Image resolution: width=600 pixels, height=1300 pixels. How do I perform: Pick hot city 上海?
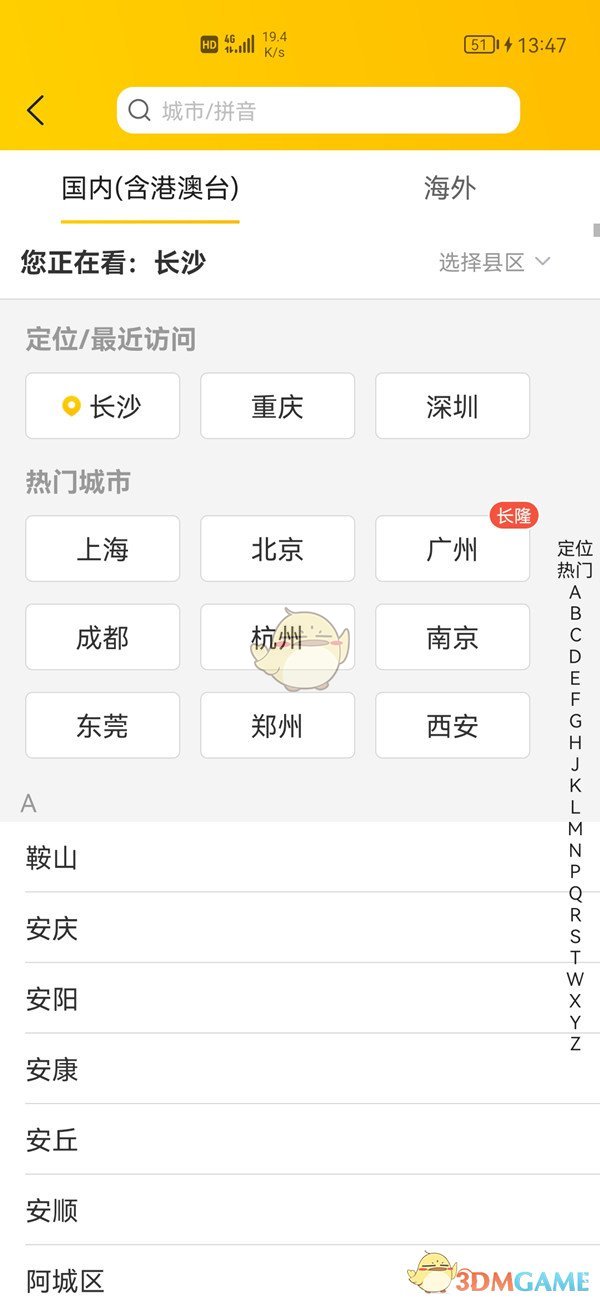click(x=102, y=549)
